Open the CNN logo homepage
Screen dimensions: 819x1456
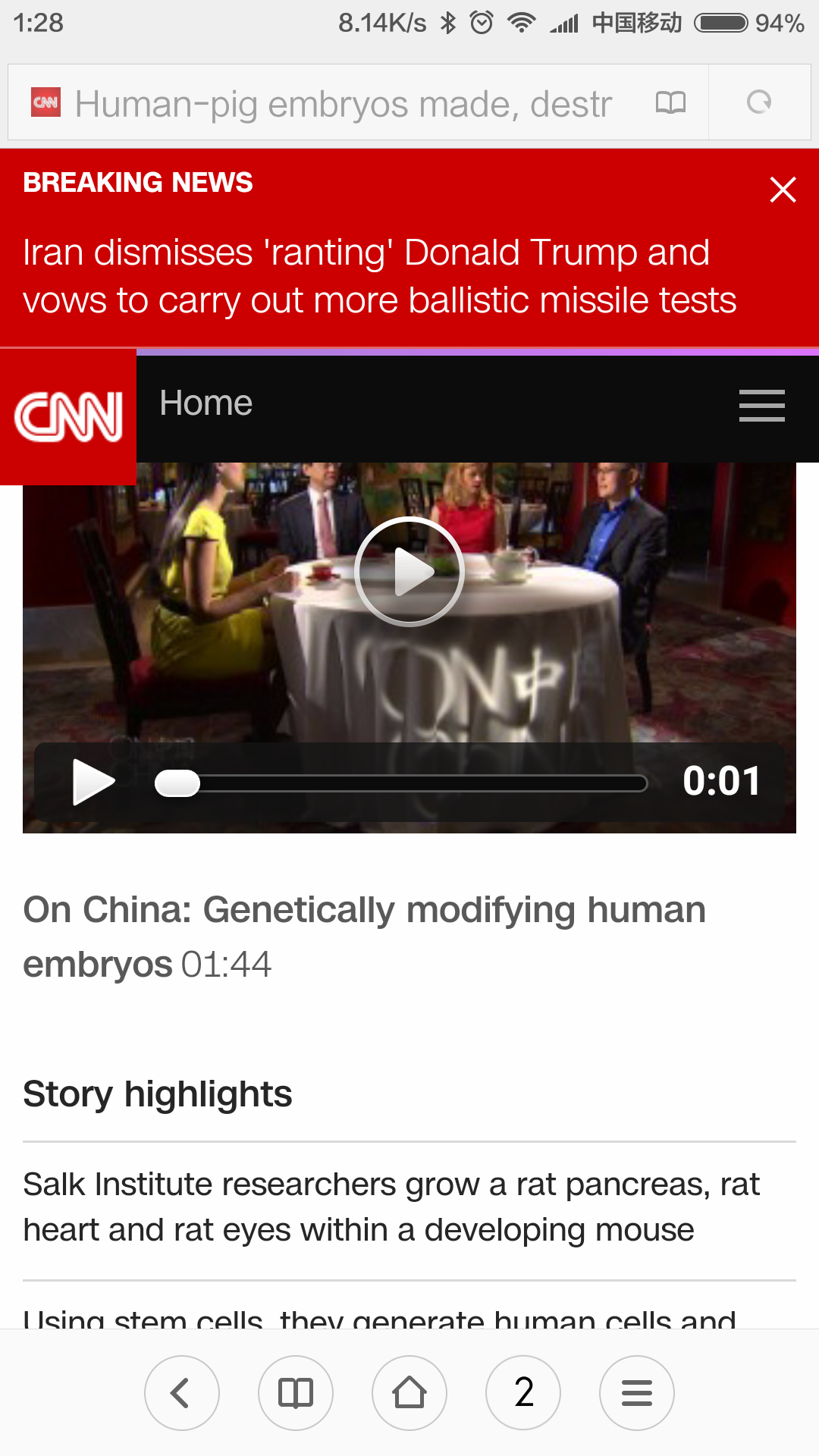coord(68,416)
